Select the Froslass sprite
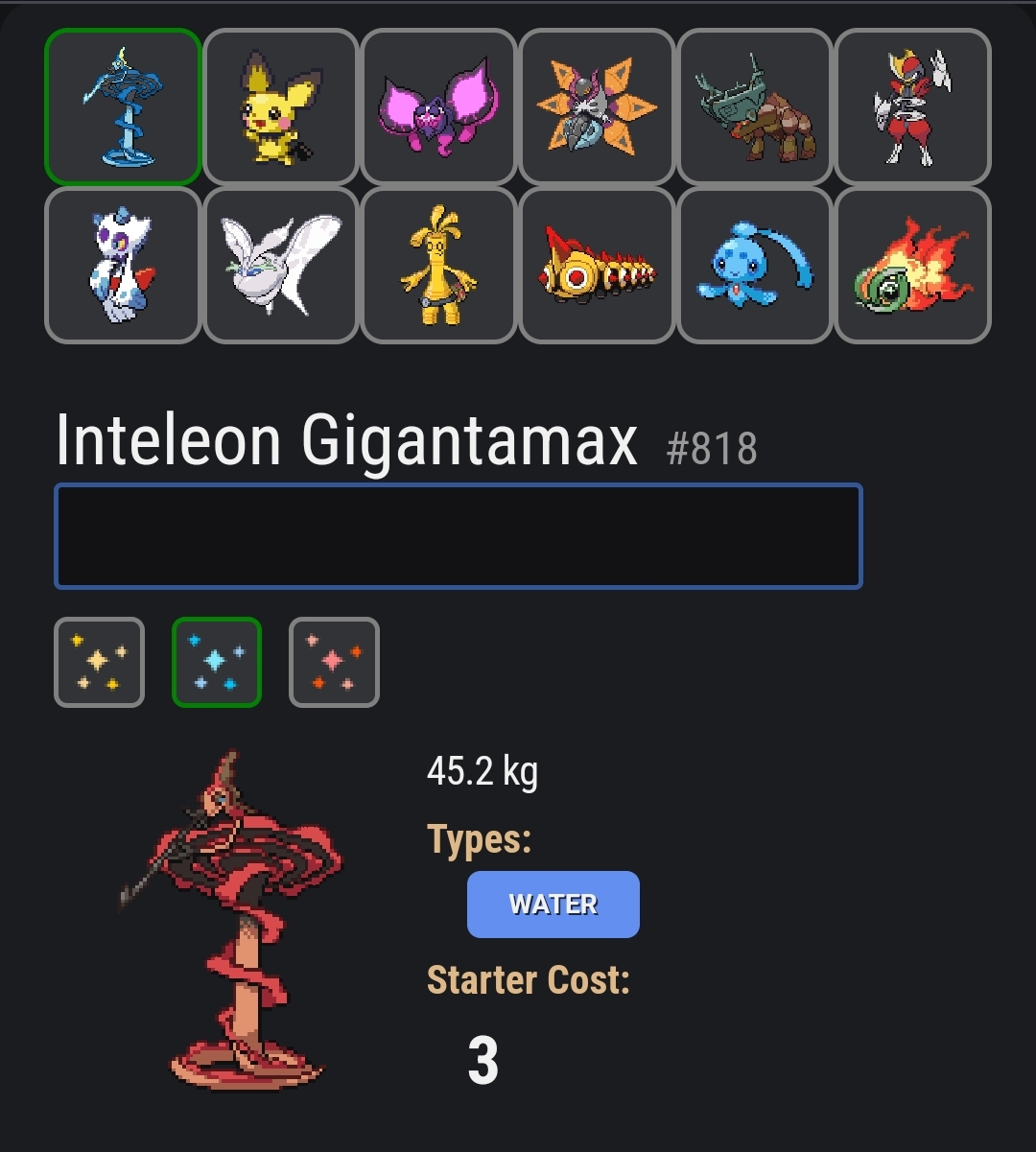 pyautogui.click(x=123, y=265)
